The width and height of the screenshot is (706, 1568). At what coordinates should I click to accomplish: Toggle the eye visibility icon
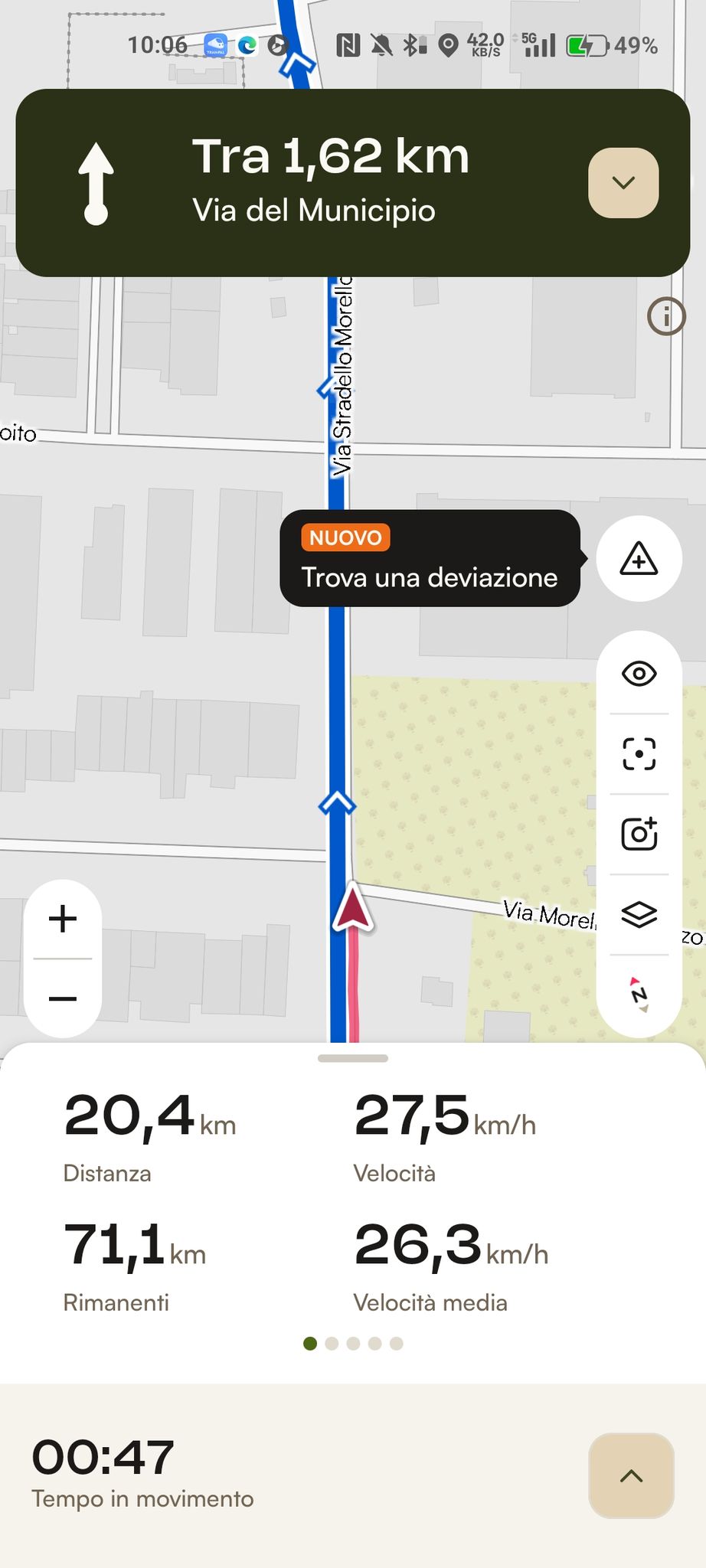click(x=639, y=674)
